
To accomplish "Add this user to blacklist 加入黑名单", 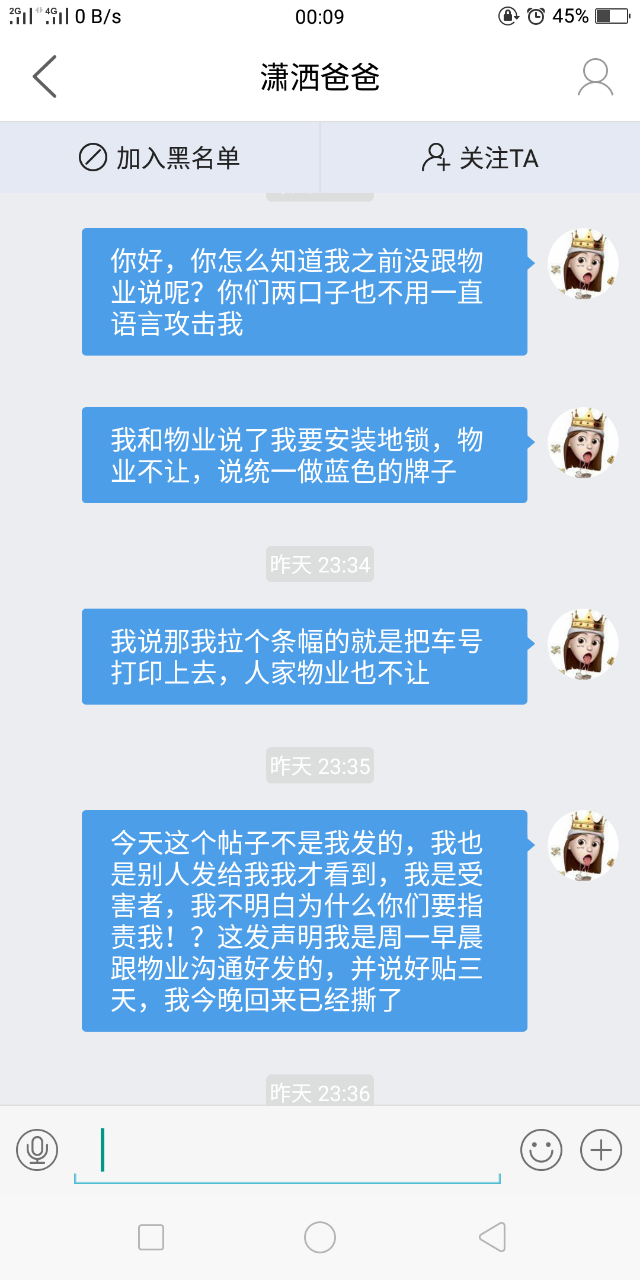I will coord(160,158).
